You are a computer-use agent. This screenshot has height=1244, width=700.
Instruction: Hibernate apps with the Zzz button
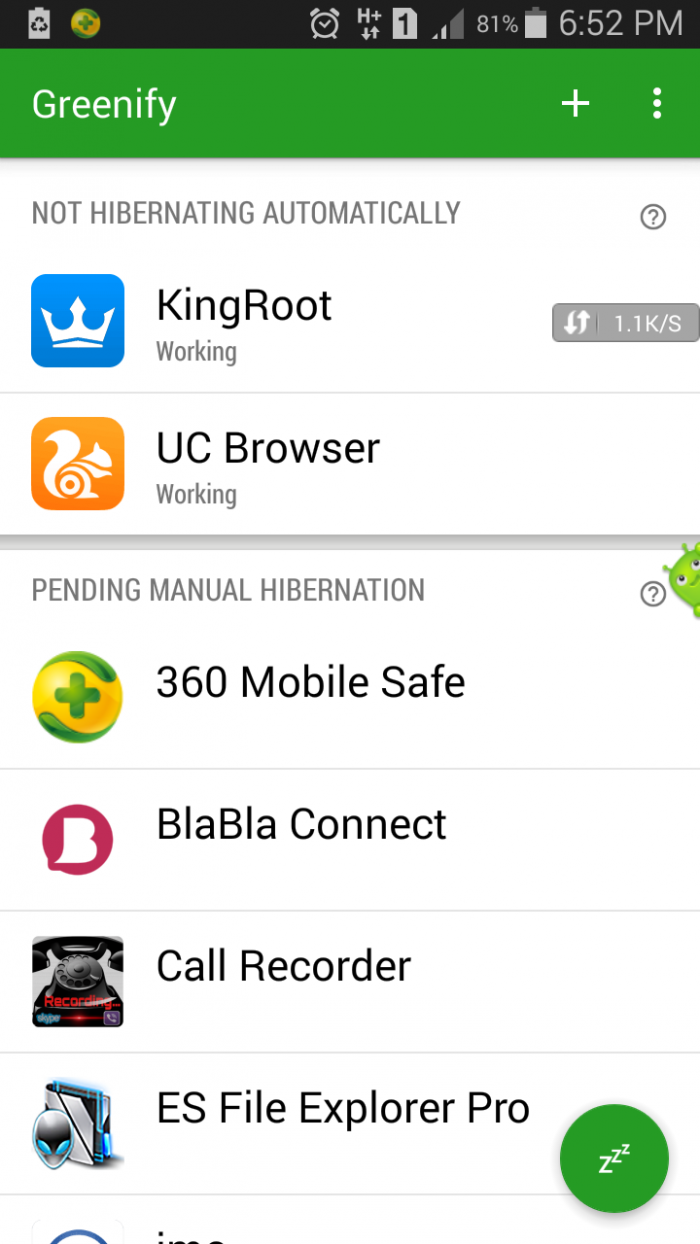pyautogui.click(x=614, y=1159)
